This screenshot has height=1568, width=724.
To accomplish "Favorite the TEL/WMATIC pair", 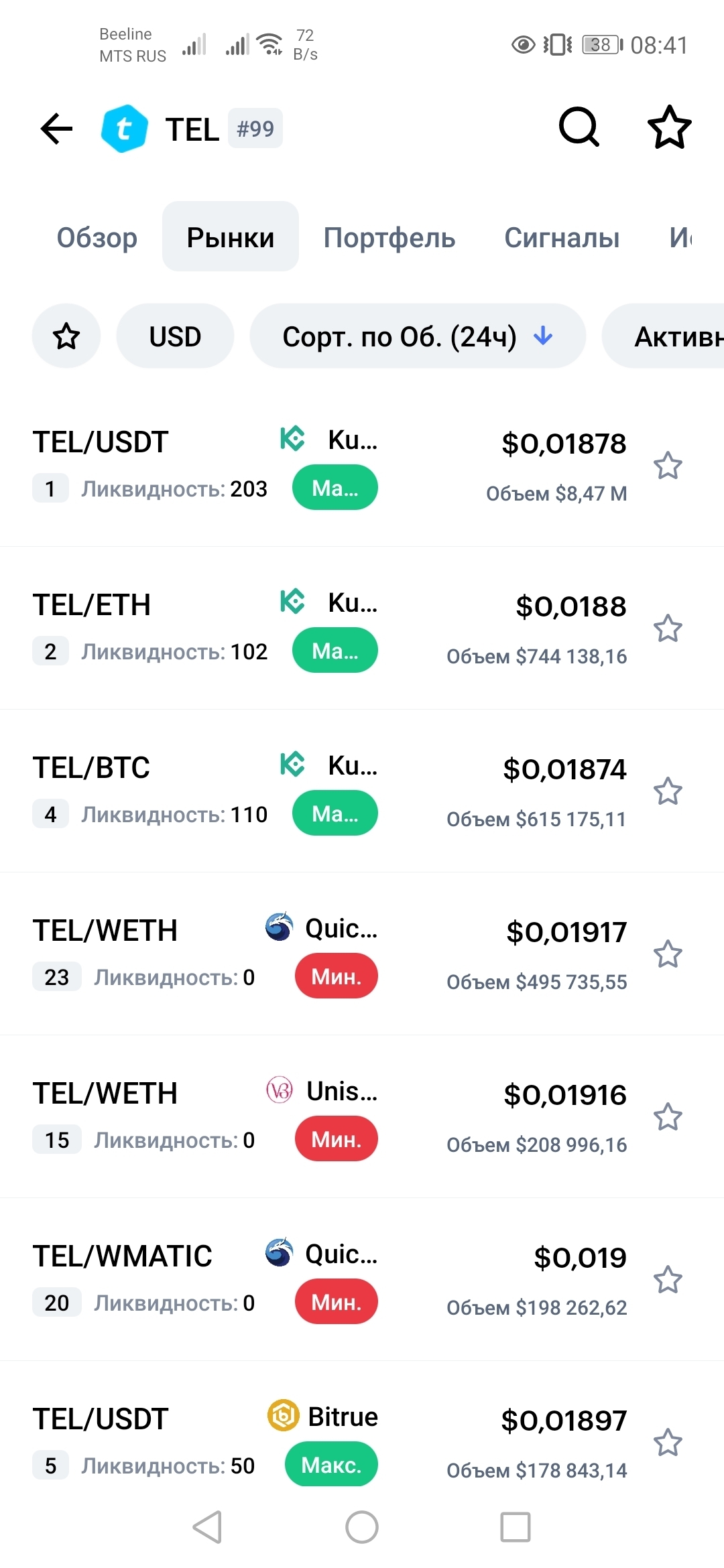I will 668,1280.
